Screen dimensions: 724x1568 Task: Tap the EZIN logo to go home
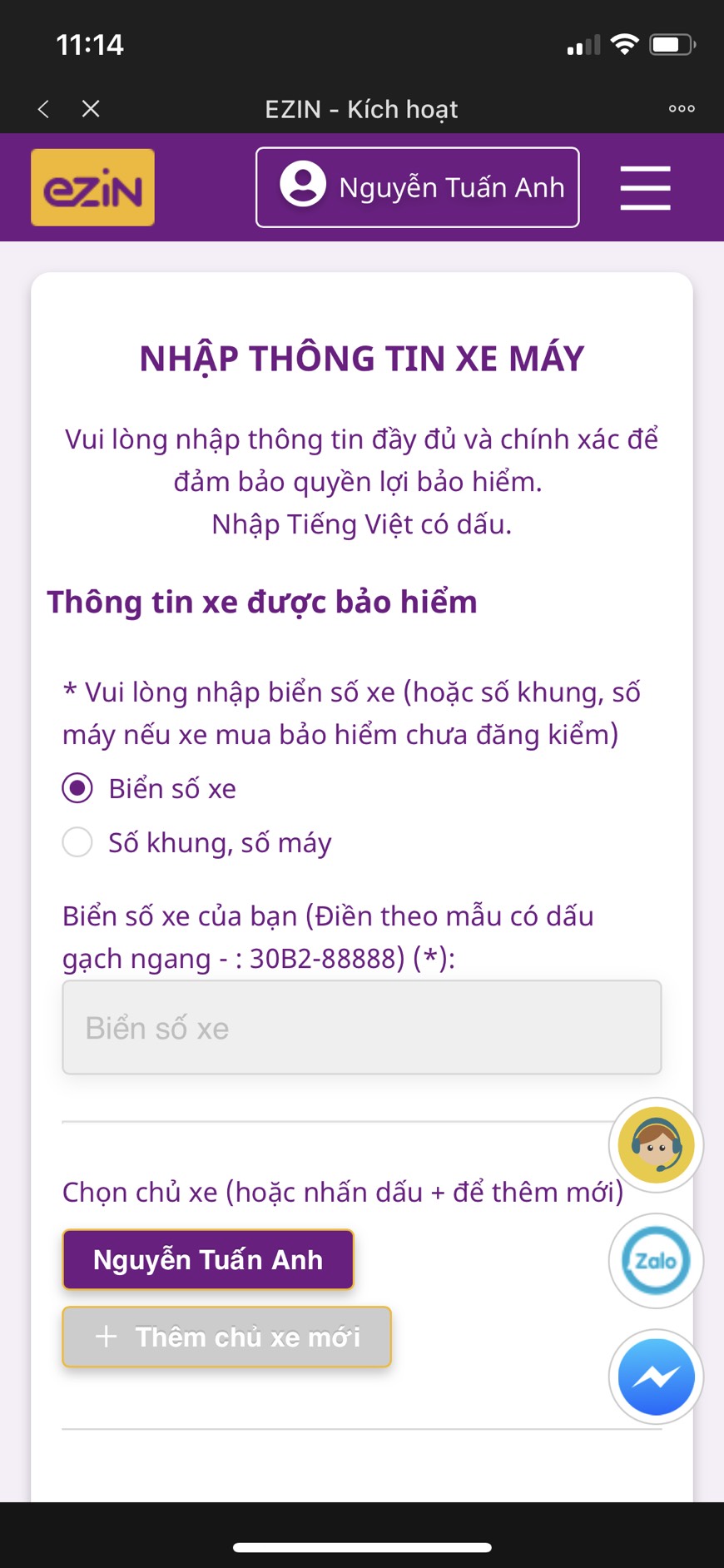pyautogui.click(x=92, y=187)
